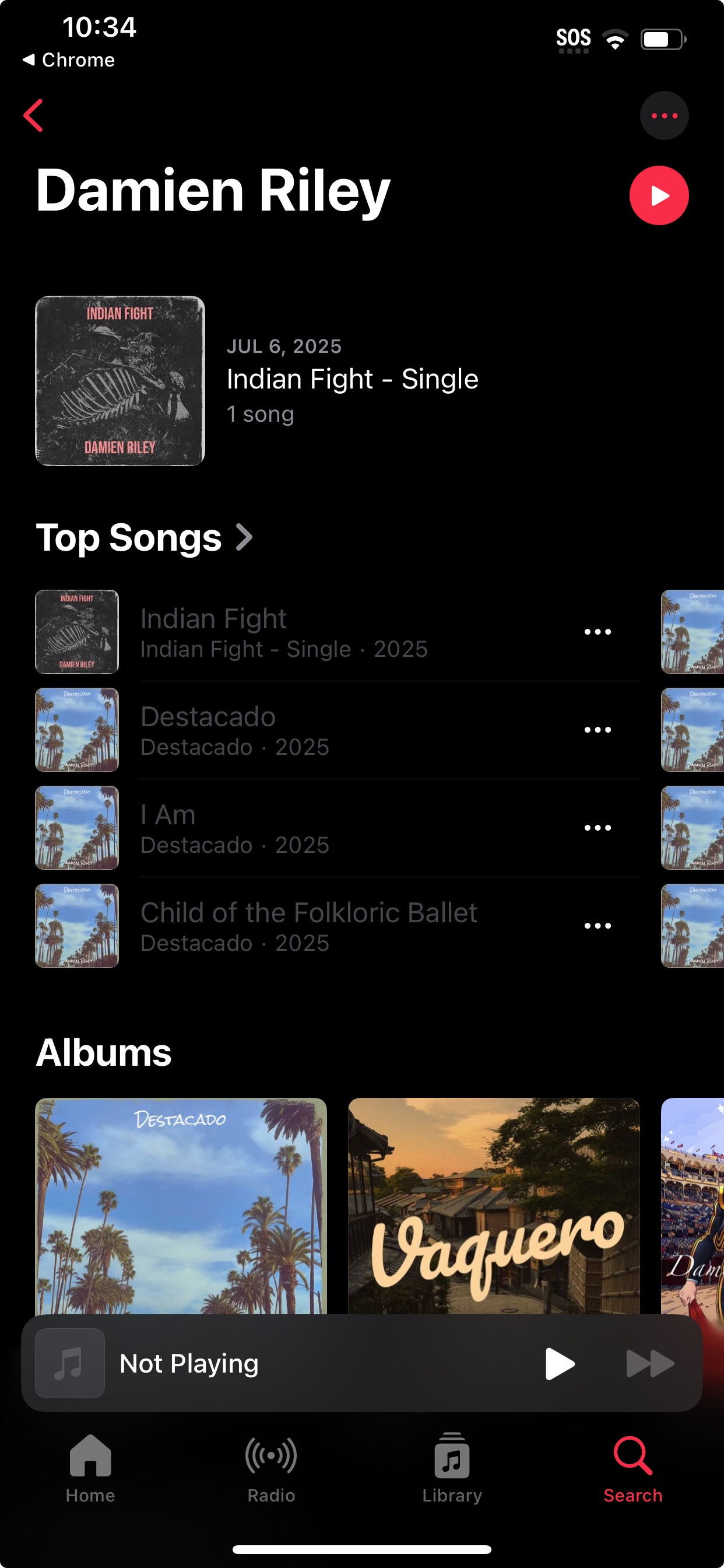724x1568 pixels.
Task: Open the Vaquero album
Action: (493, 1205)
